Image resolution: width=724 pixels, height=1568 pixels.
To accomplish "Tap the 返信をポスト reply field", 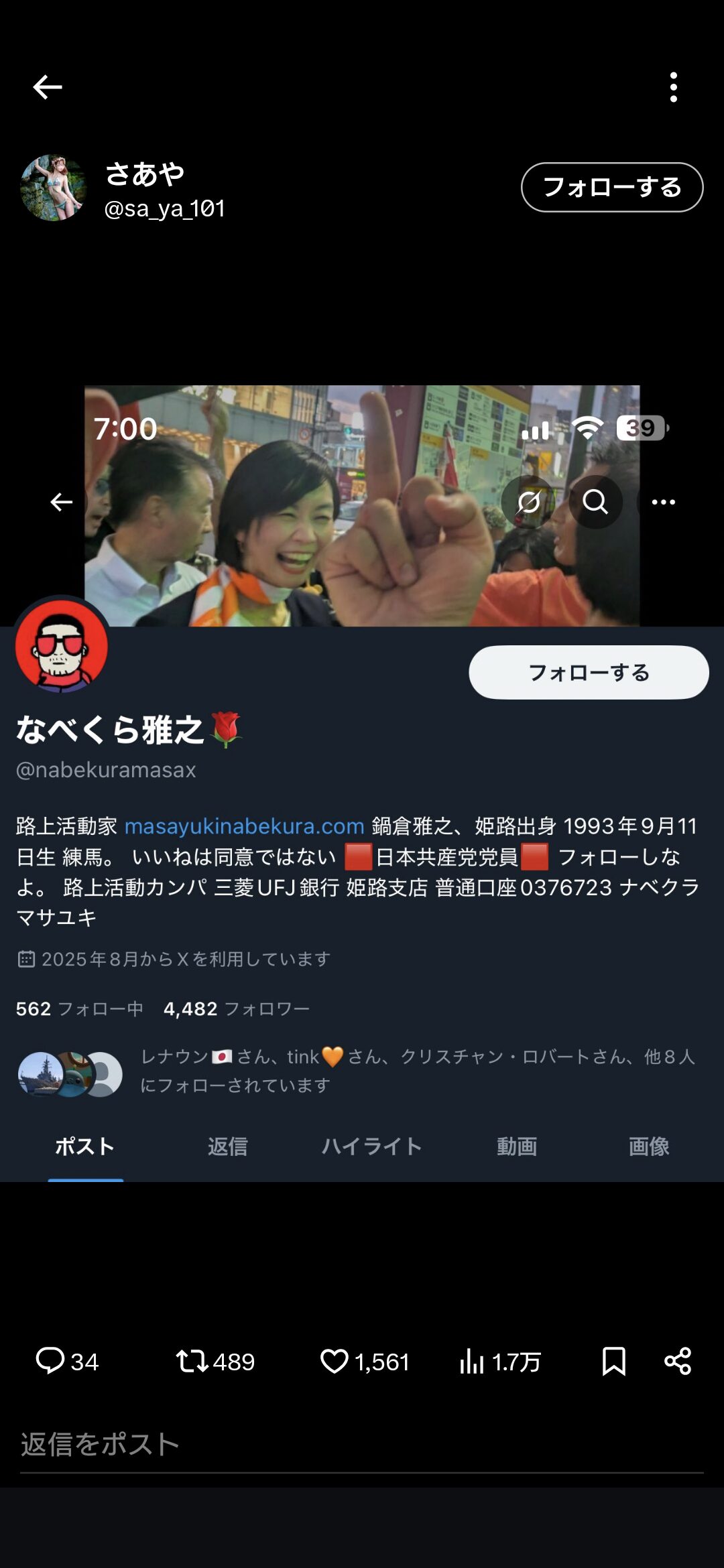I will pos(362,1444).
